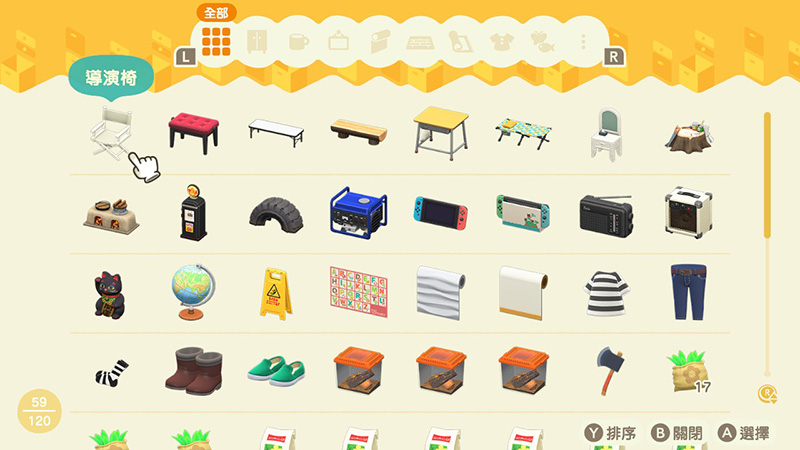Pick the red cushioned piano bench
The height and width of the screenshot is (450, 800).
[192, 133]
